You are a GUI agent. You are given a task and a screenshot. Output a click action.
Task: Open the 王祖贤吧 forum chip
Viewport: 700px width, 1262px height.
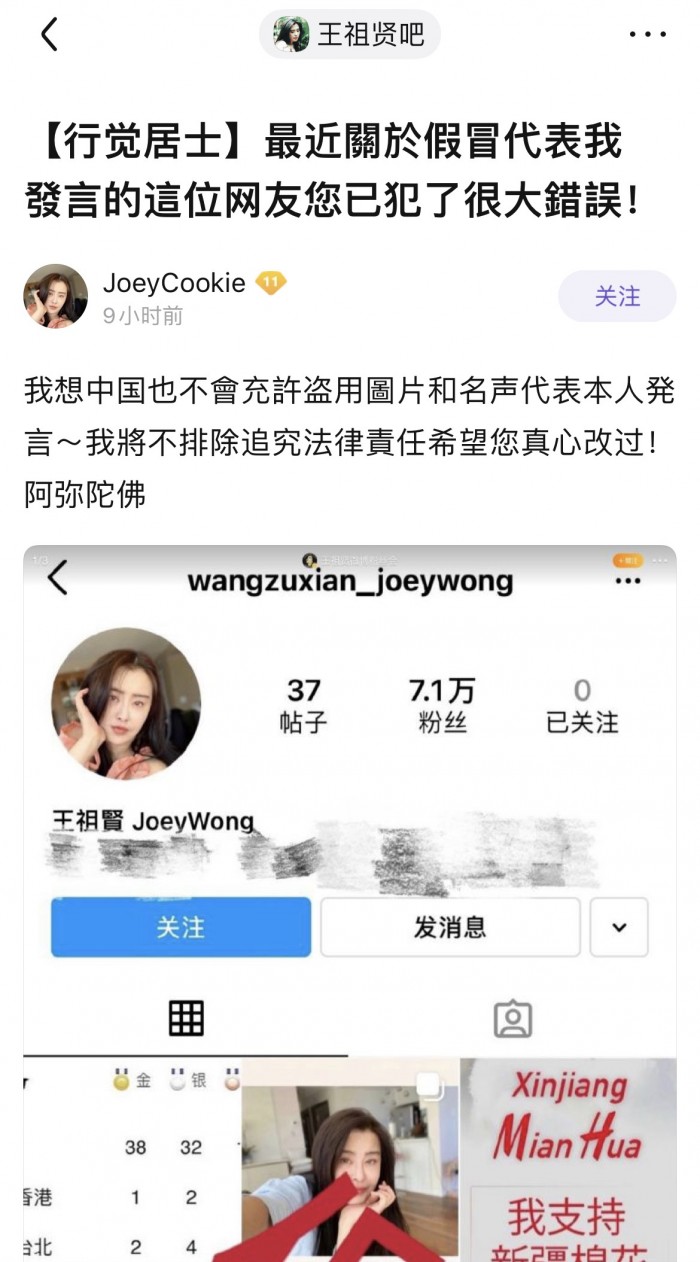pos(350,35)
